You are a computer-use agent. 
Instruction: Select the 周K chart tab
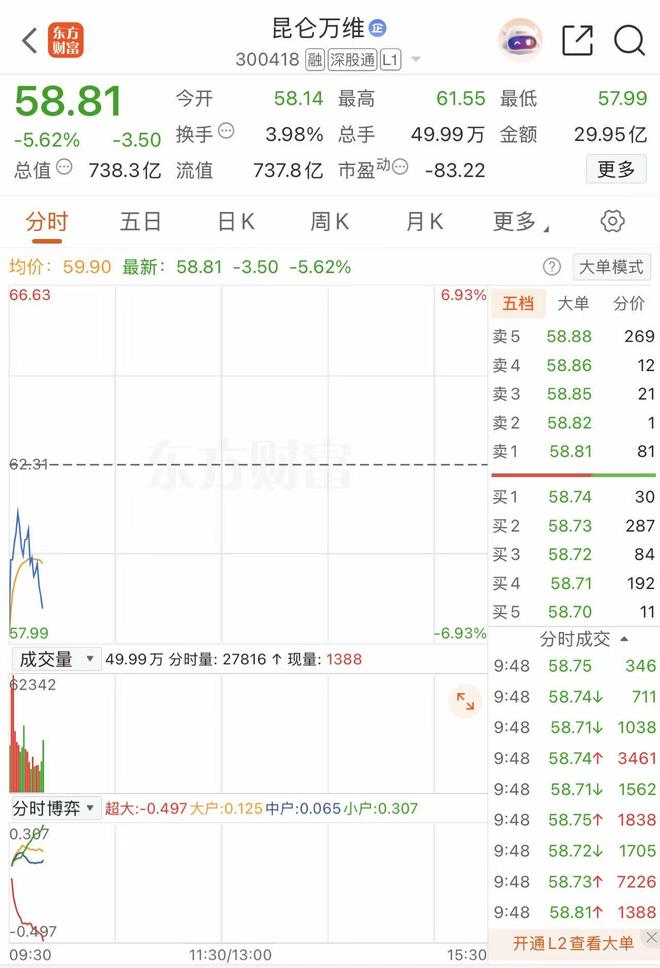329,221
